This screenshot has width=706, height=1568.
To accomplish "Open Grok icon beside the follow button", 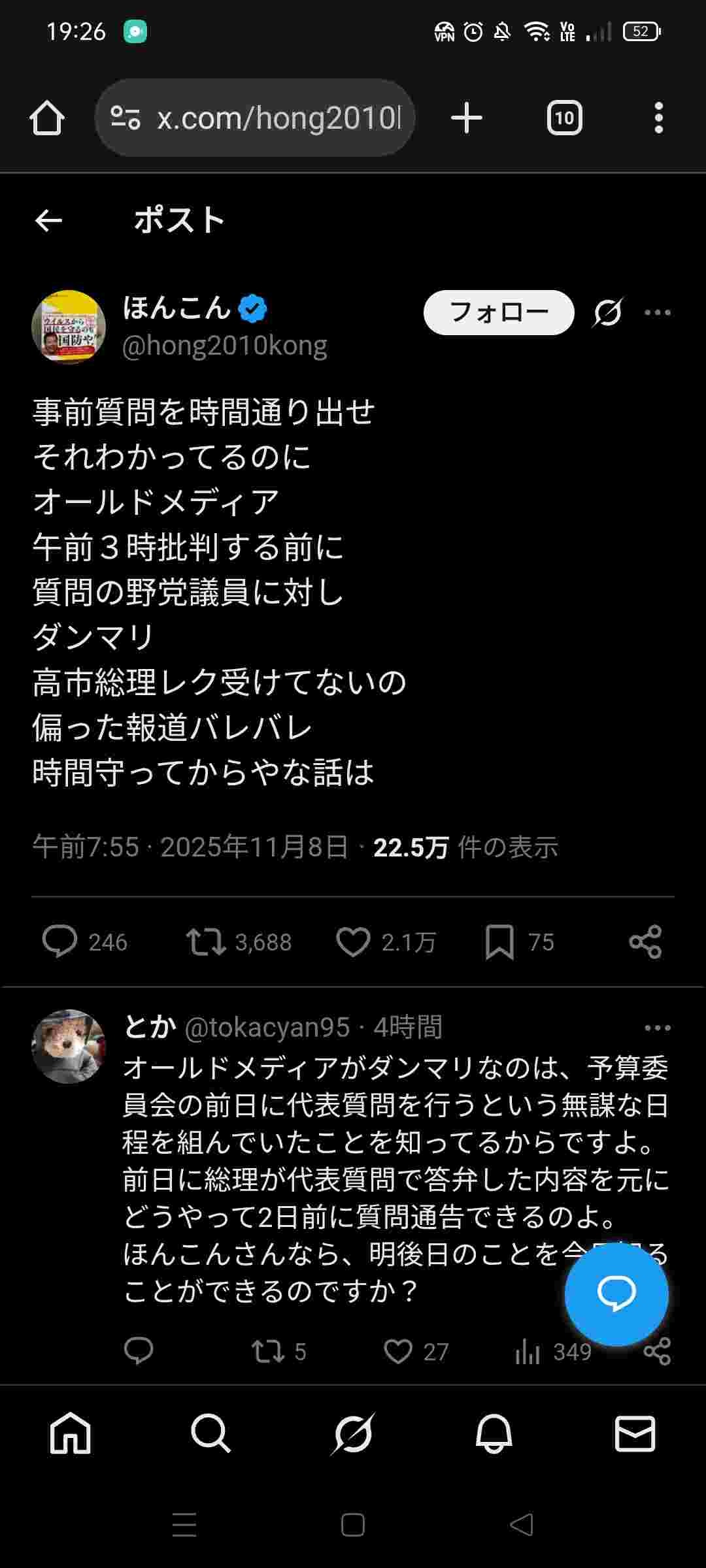I will [607, 312].
